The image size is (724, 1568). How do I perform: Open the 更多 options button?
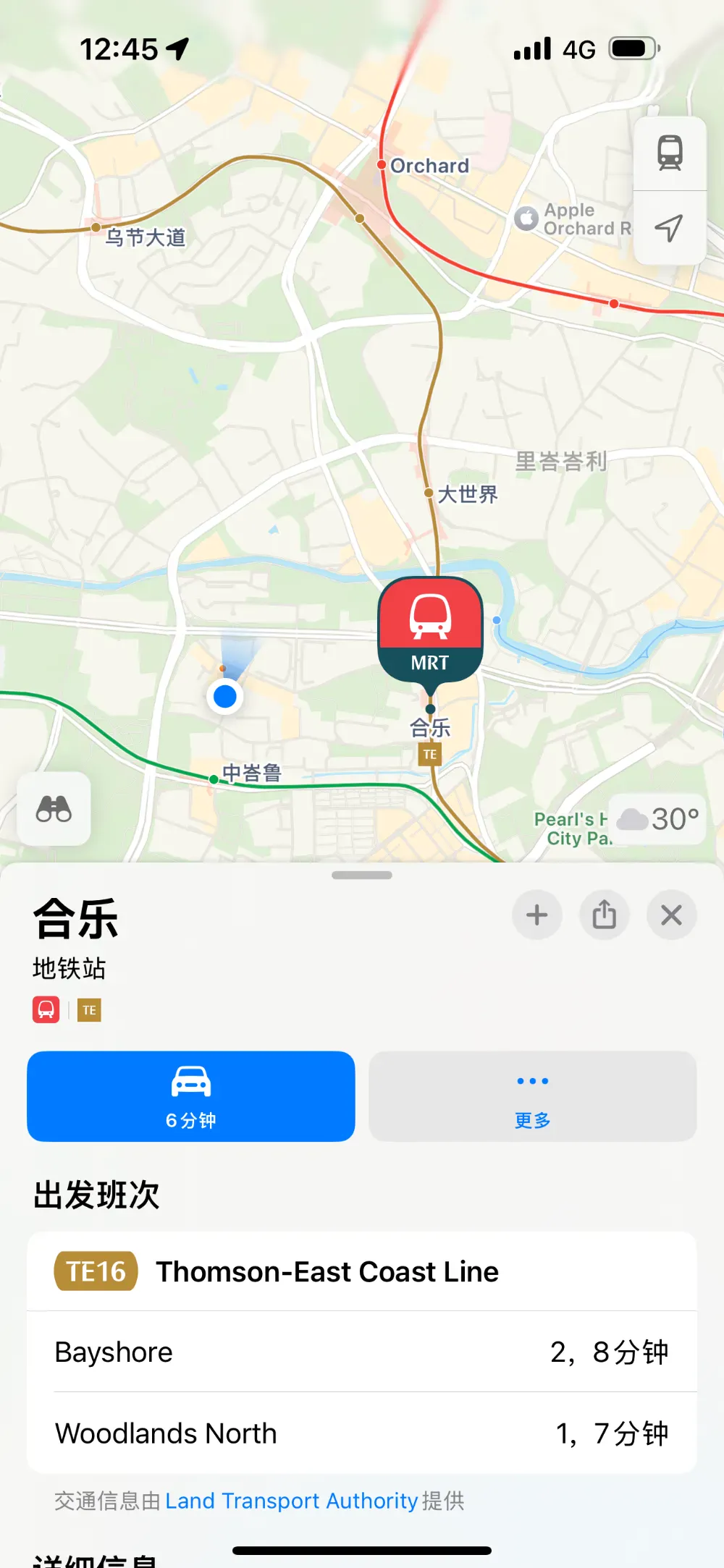(533, 1096)
